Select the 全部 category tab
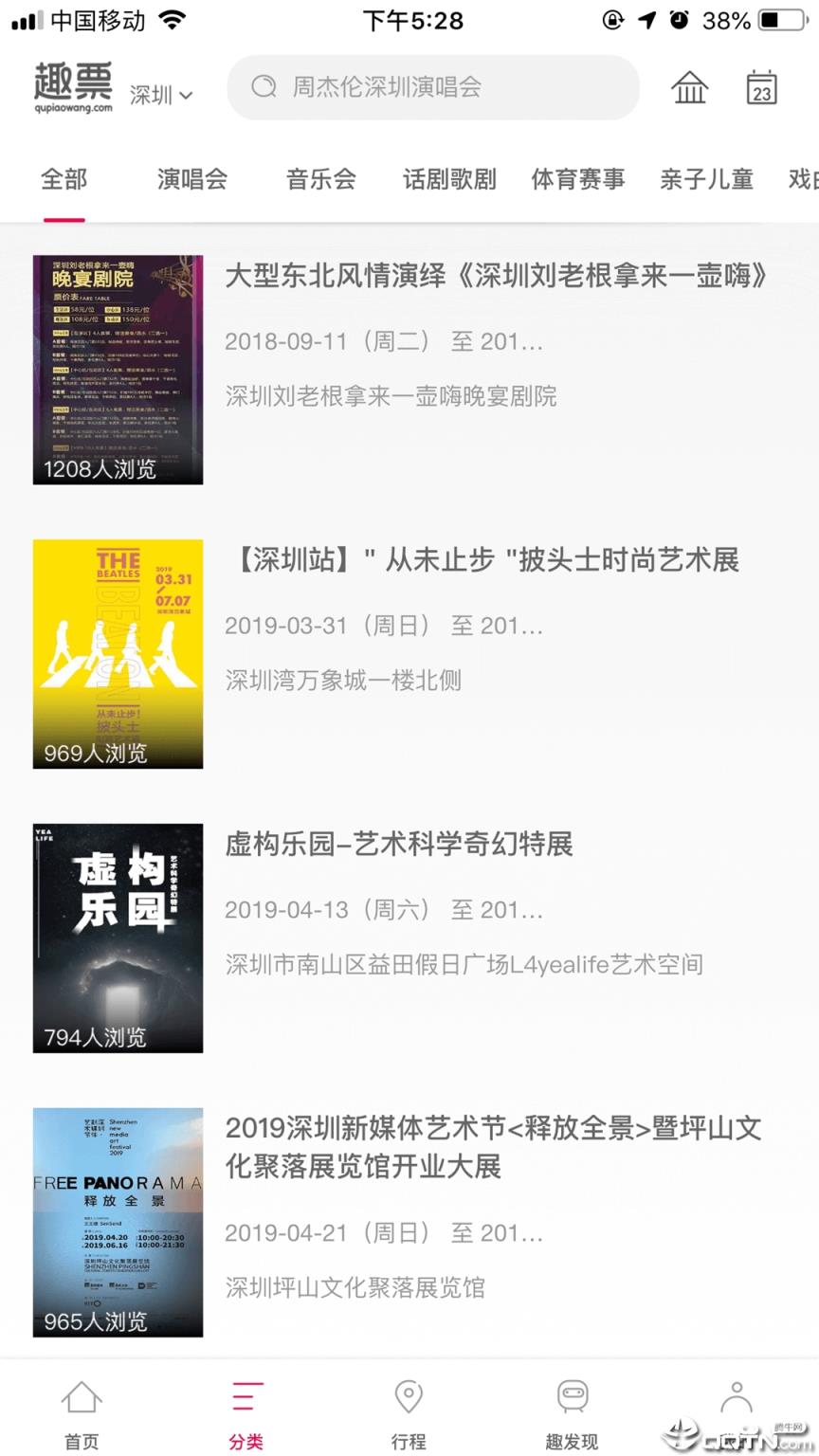Screen dimensions: 819x1456 (x=64, y=179)
